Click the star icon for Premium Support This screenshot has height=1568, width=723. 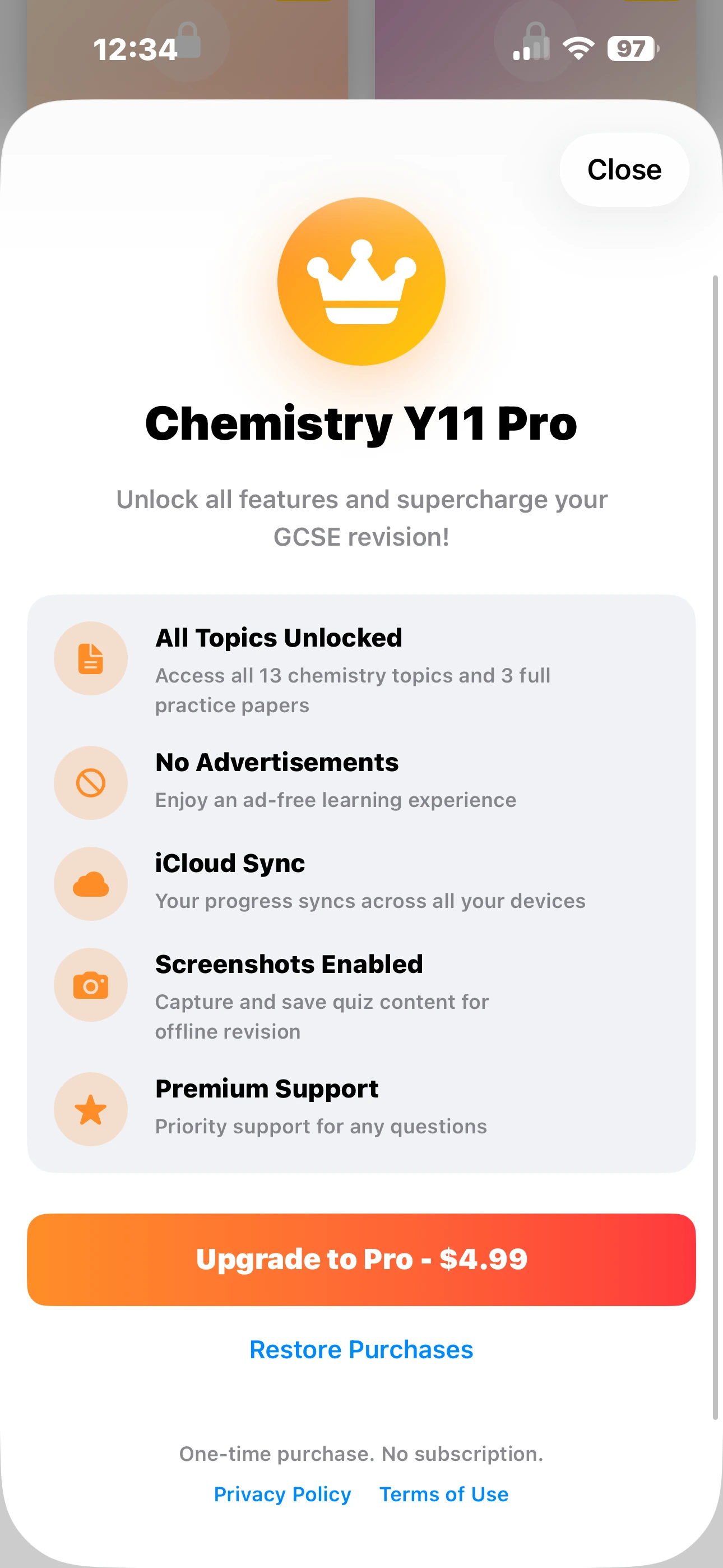(91, 1109)
